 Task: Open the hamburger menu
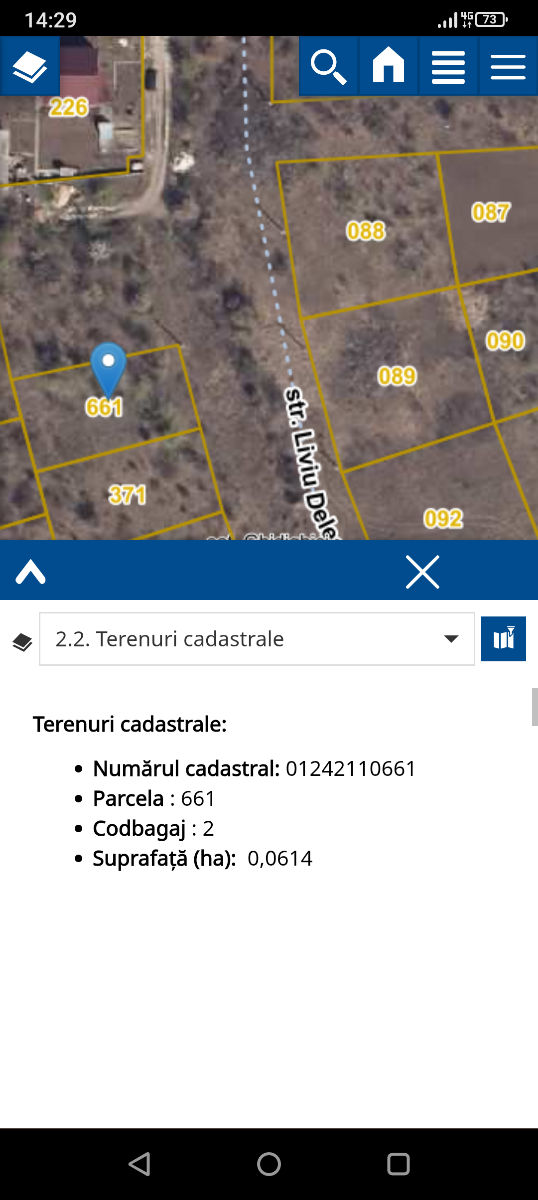tap(508, 67)
